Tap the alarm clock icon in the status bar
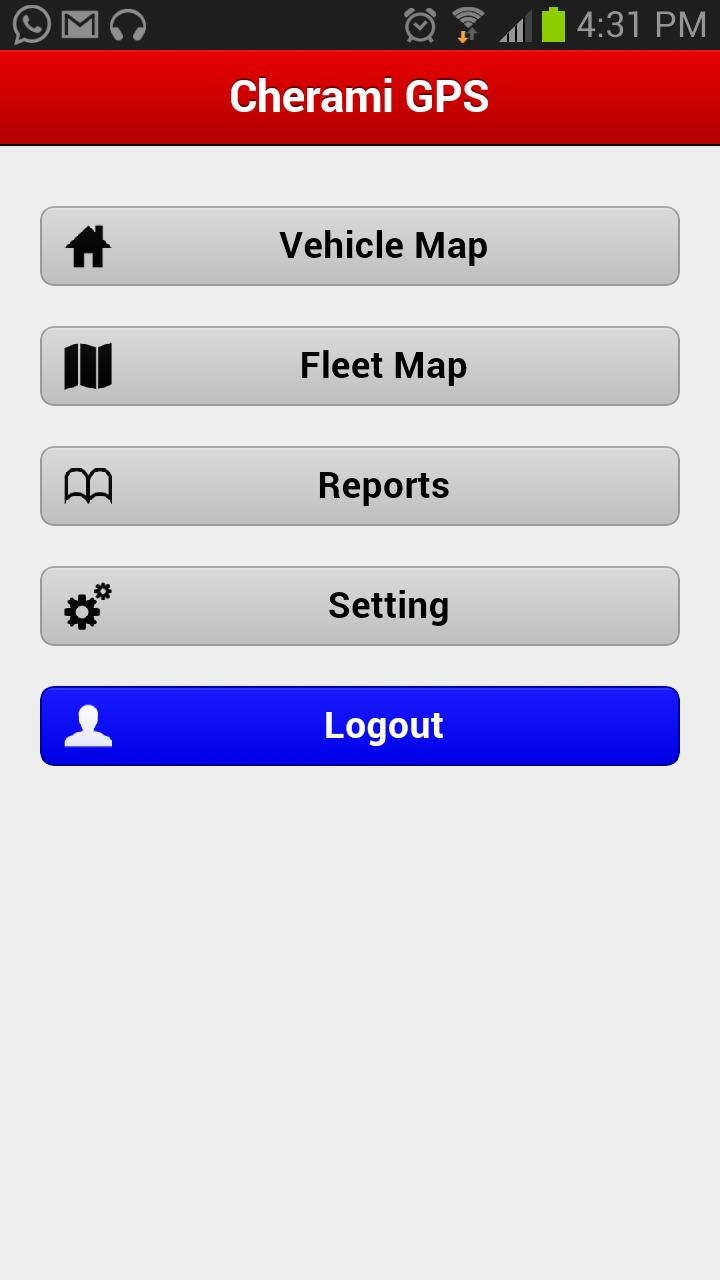Screen dimensions: 720x1280 click(421, 23)
